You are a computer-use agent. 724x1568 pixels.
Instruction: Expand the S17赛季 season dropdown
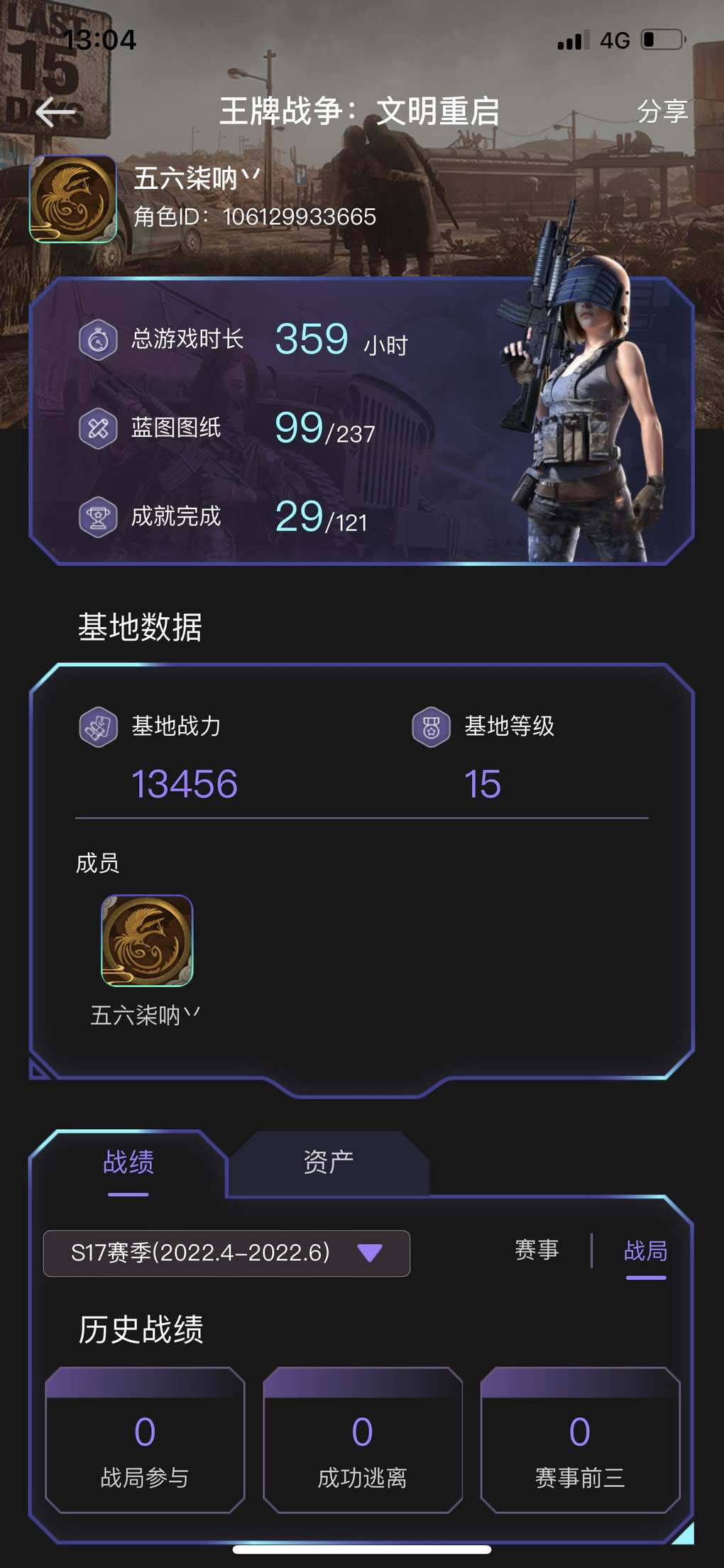pos(226,1253)
